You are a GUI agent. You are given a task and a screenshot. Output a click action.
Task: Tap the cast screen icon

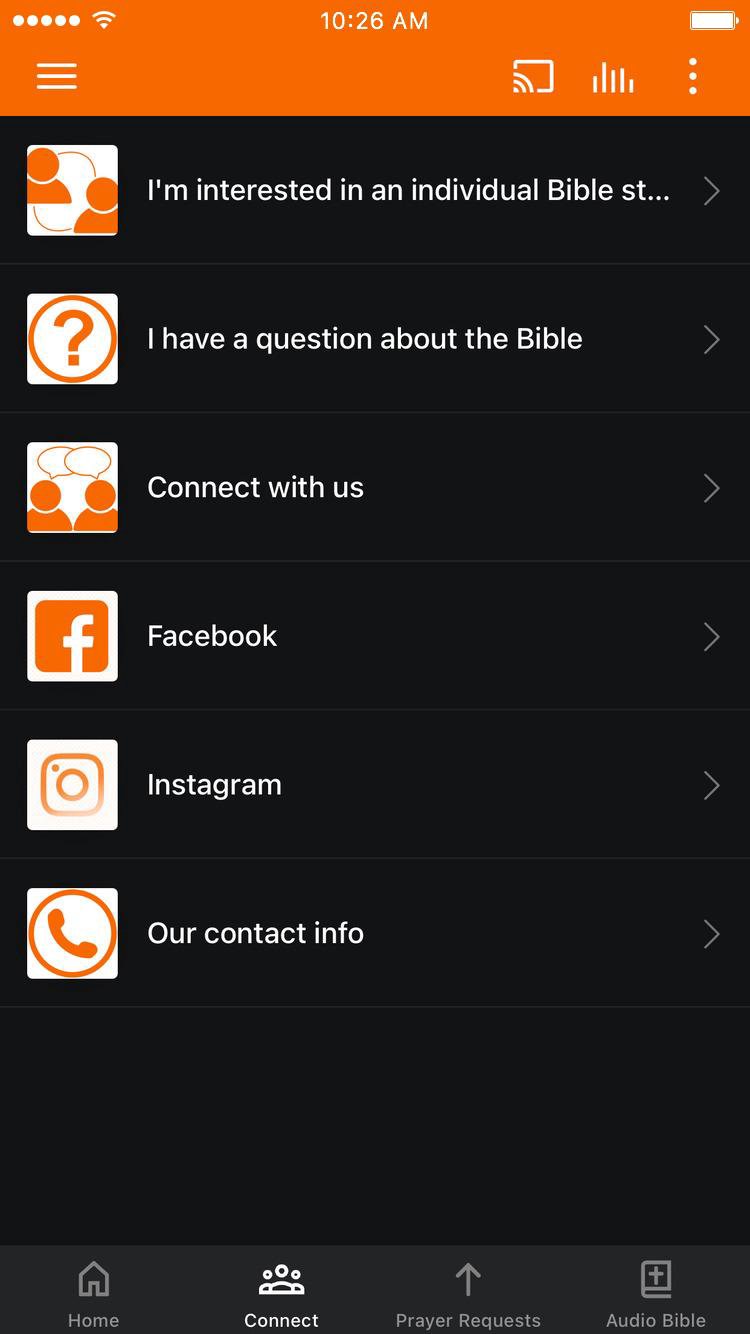(x=533, y=77)
